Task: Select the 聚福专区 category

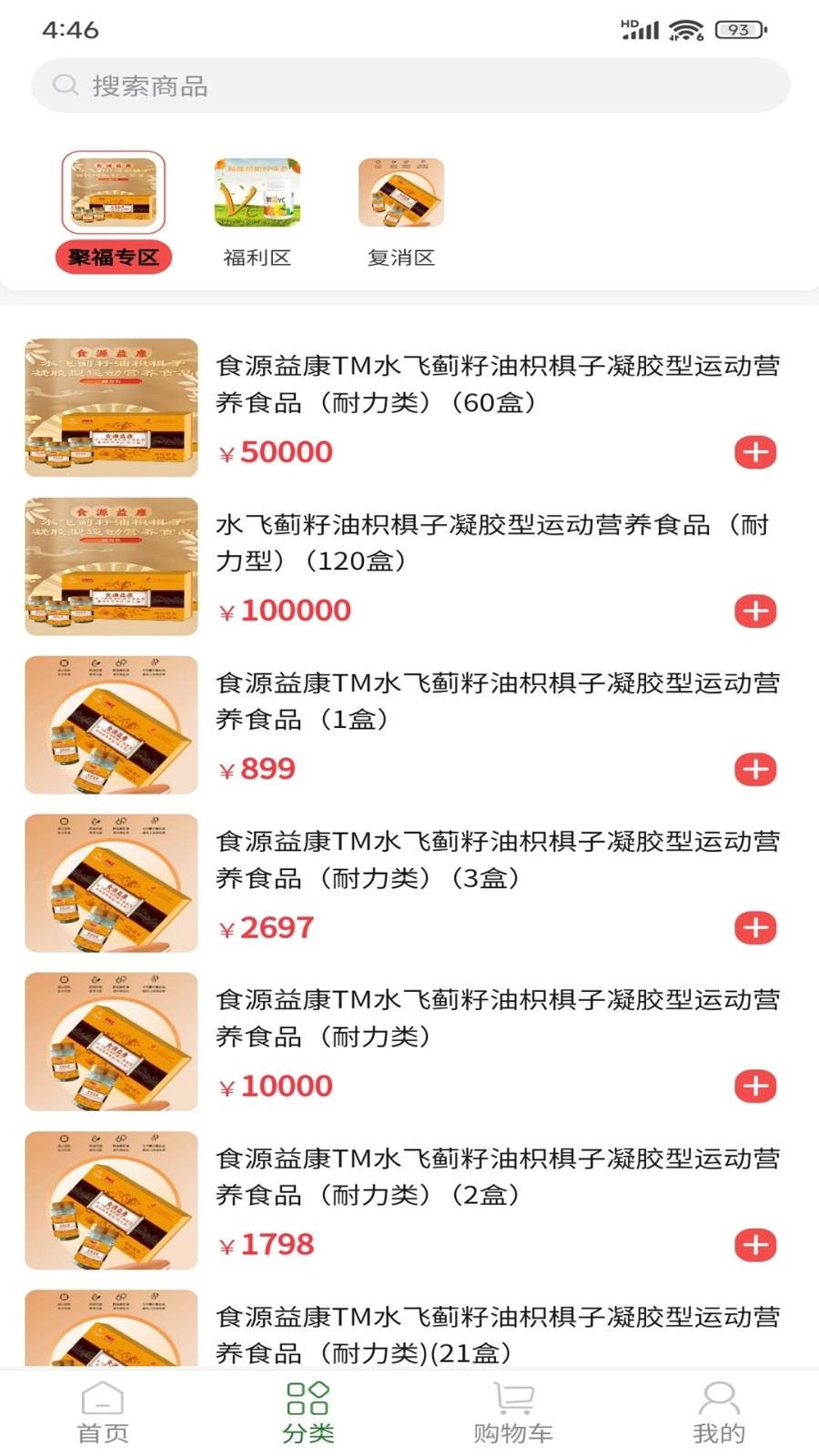Action: point(114,211)
